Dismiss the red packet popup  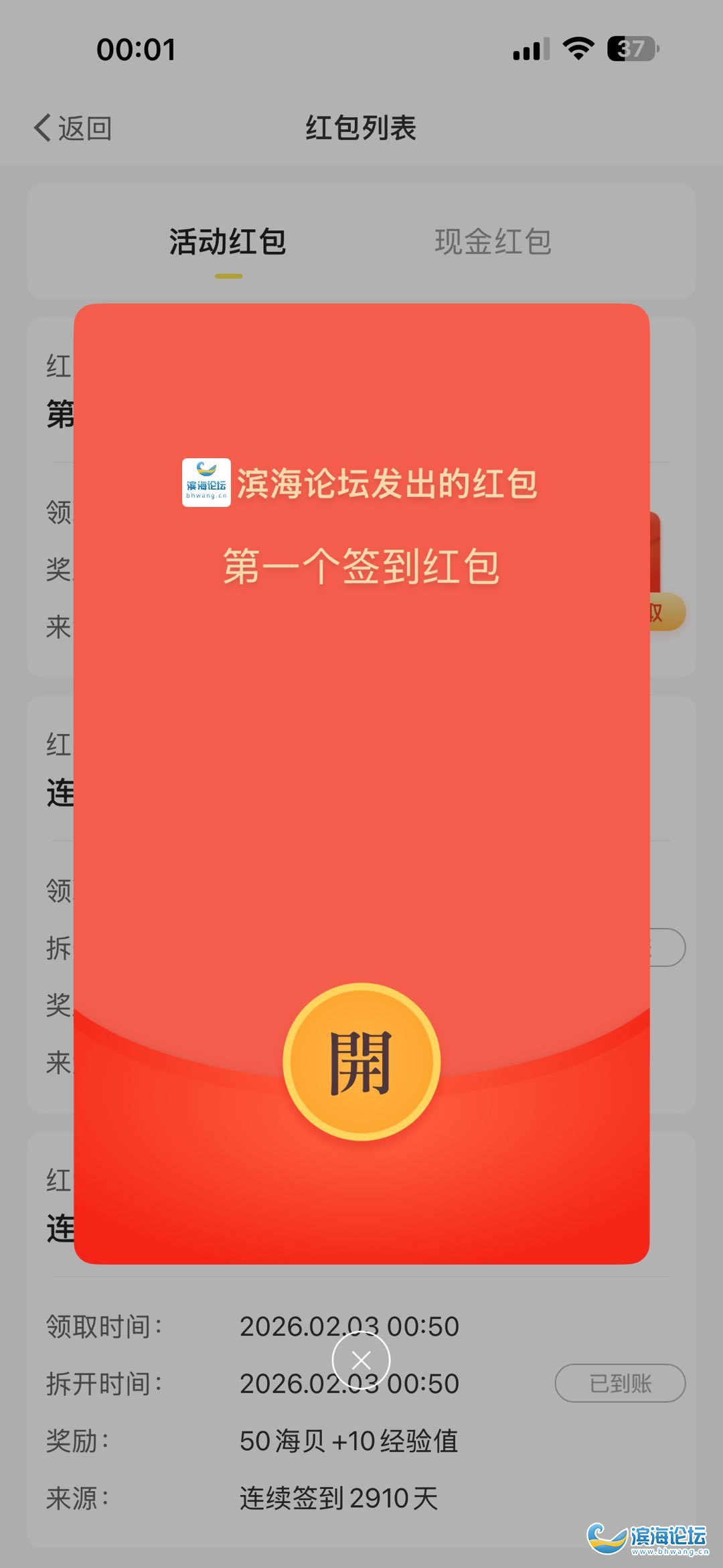(x=361, y=1360)
